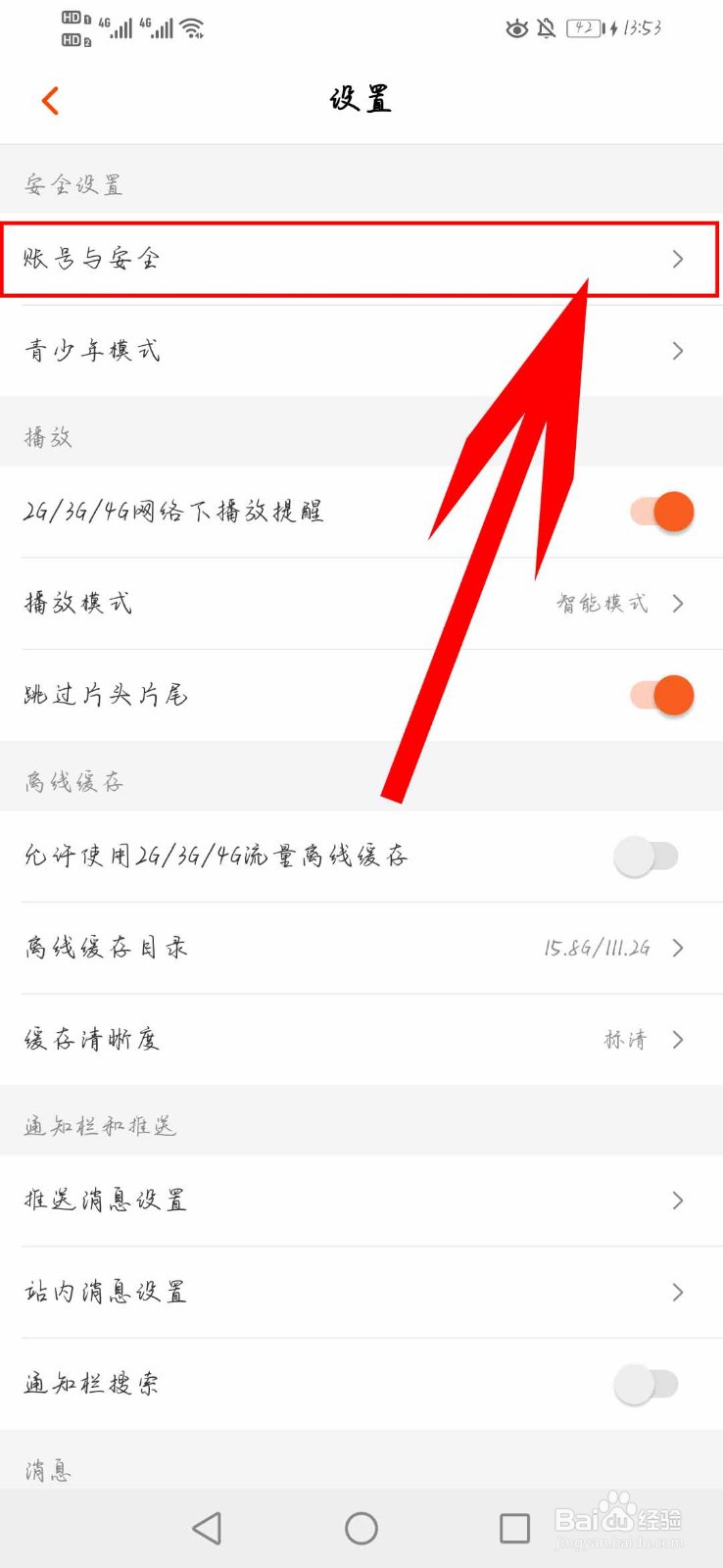Viewport: 723px width, 1568px height.
Task: Open push message notification settings
Action: (362, 1200)
